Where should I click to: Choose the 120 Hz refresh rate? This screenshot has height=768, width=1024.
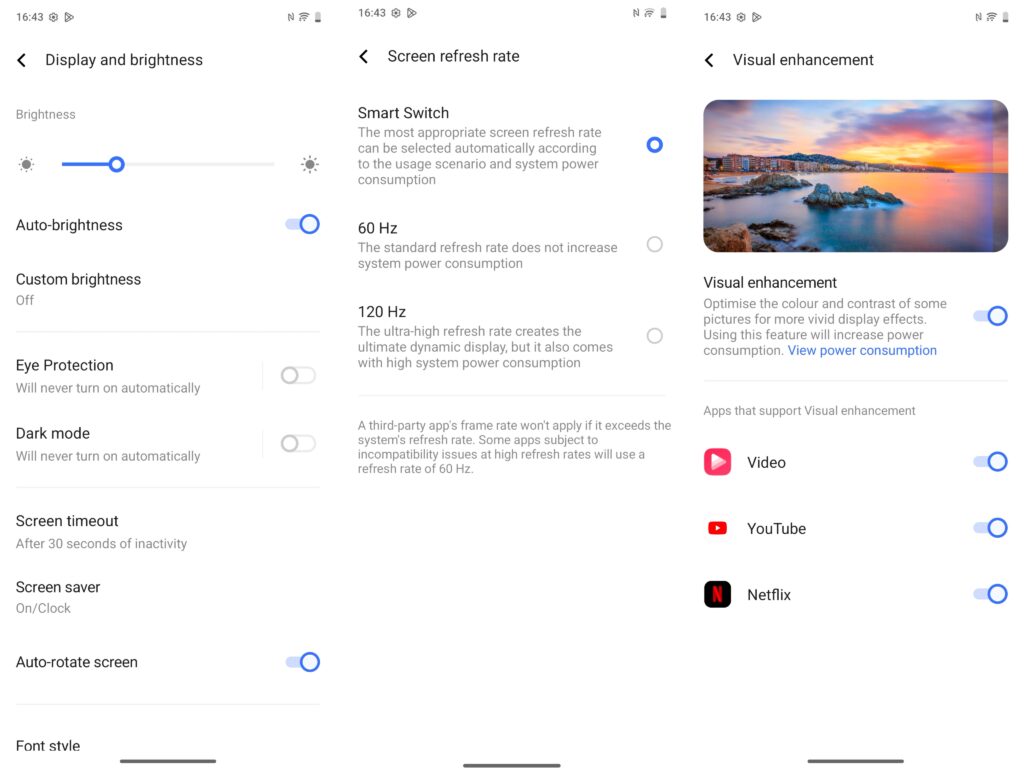654,336
